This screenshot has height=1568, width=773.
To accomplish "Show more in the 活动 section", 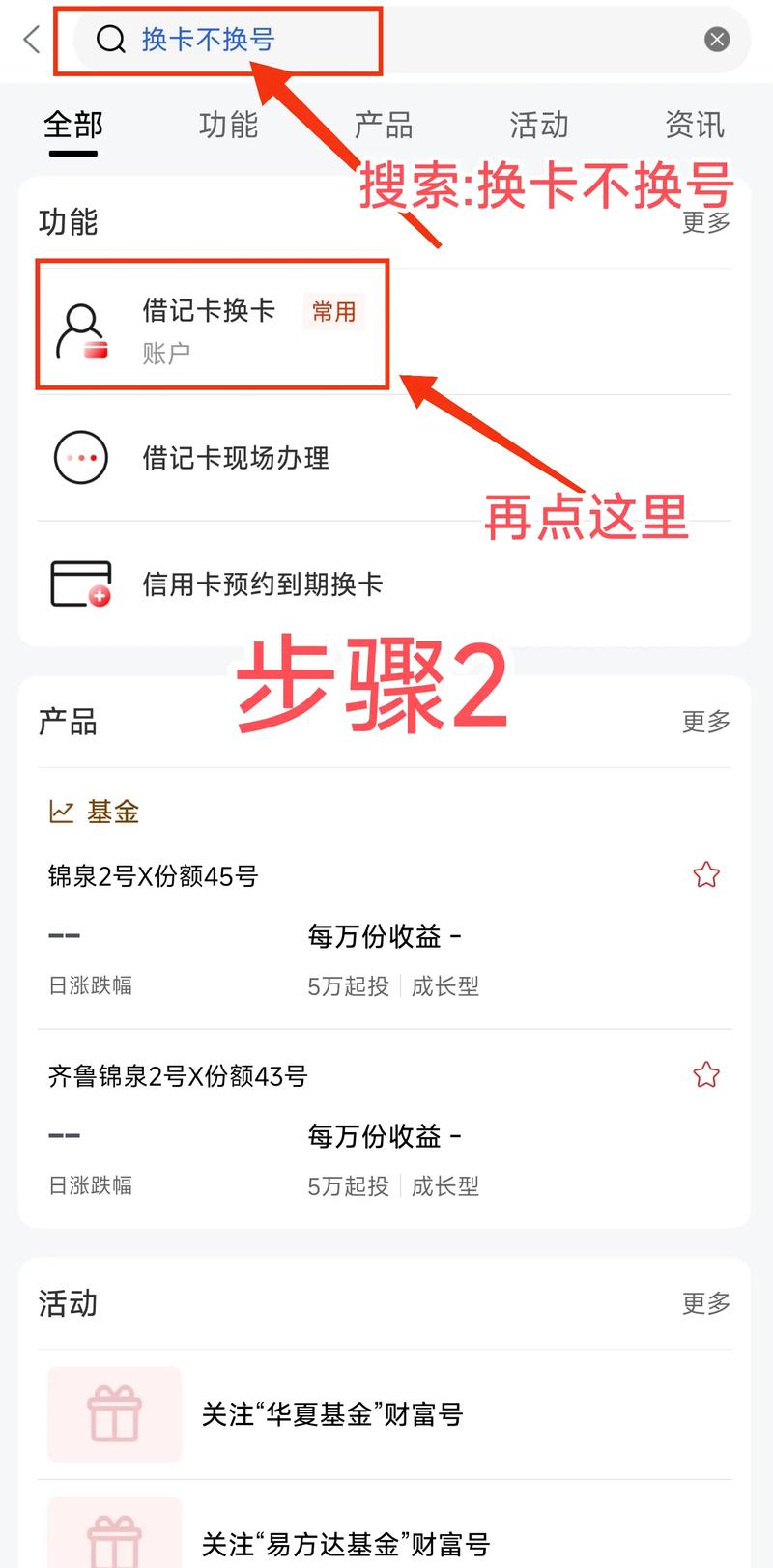I will point(706,1304).
